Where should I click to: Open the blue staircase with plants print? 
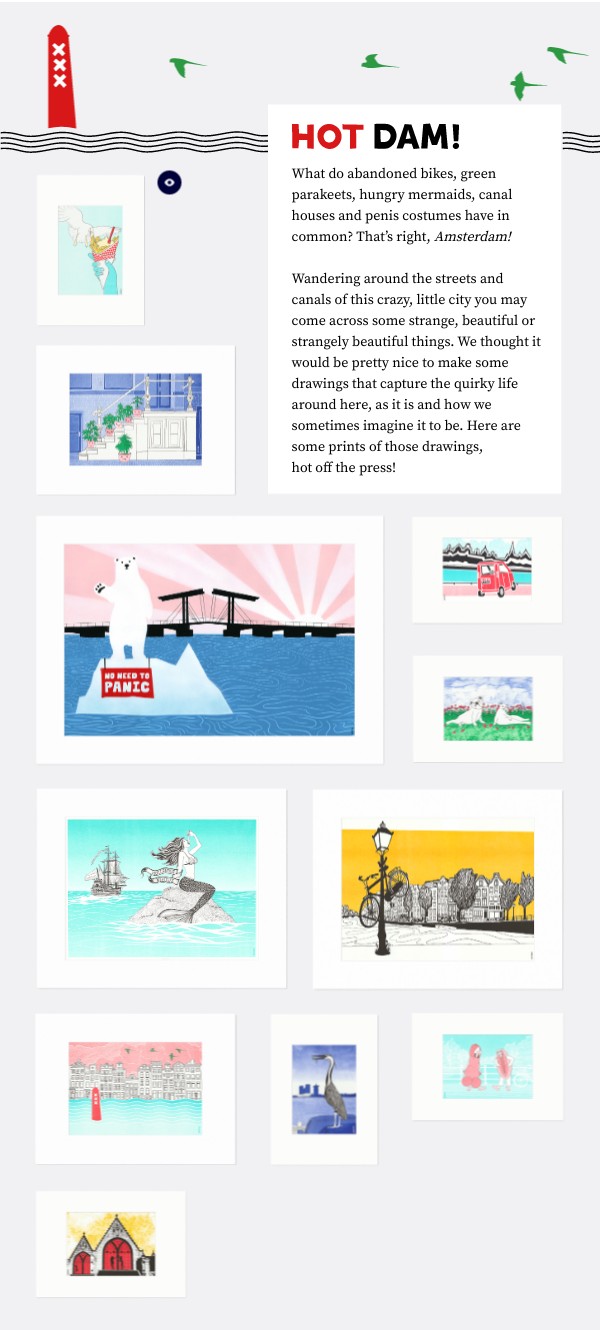[135, 419]
